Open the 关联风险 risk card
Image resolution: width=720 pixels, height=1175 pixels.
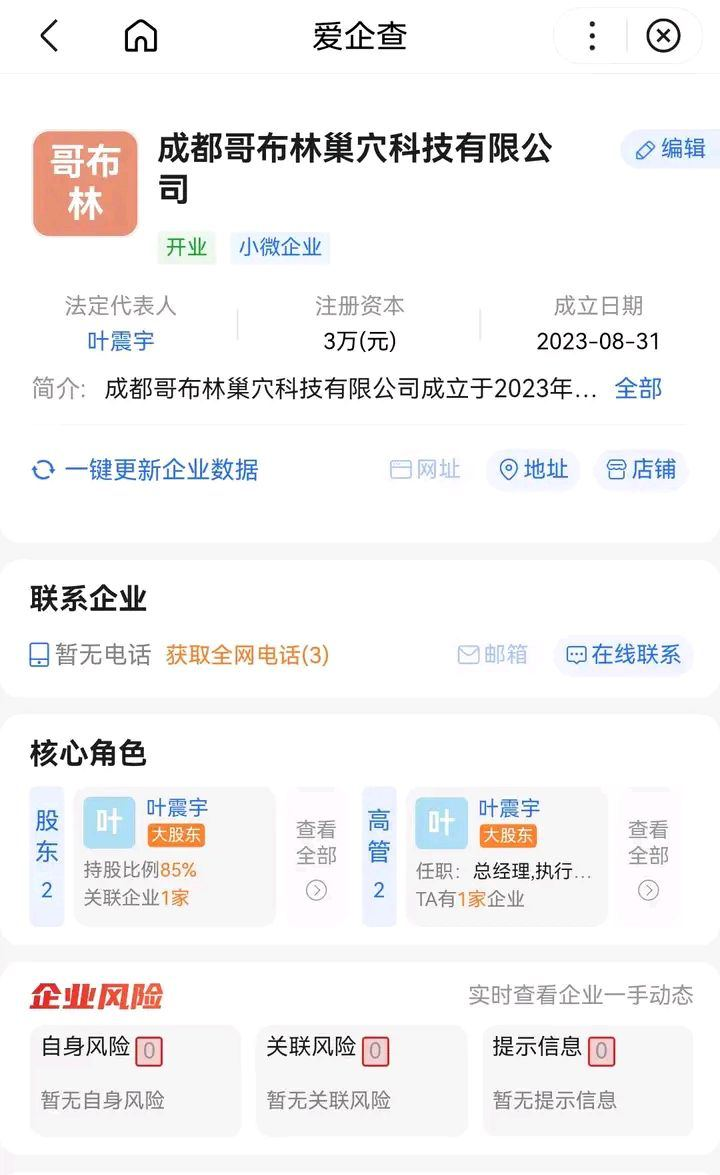tap(362, 1080)
